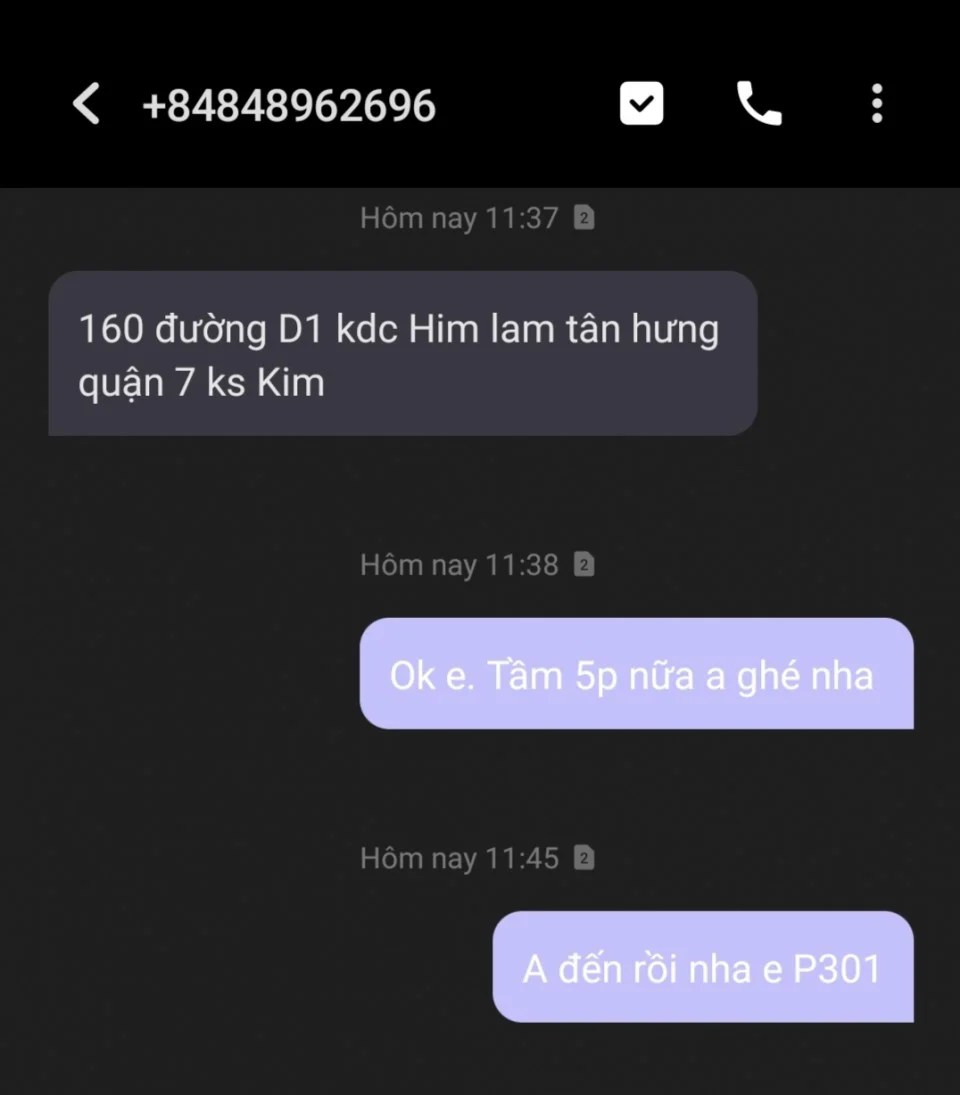Screen dimensions: 960x1095
Task: Tap the checkmark icon in the header
Action: click(x=641, y=104)
